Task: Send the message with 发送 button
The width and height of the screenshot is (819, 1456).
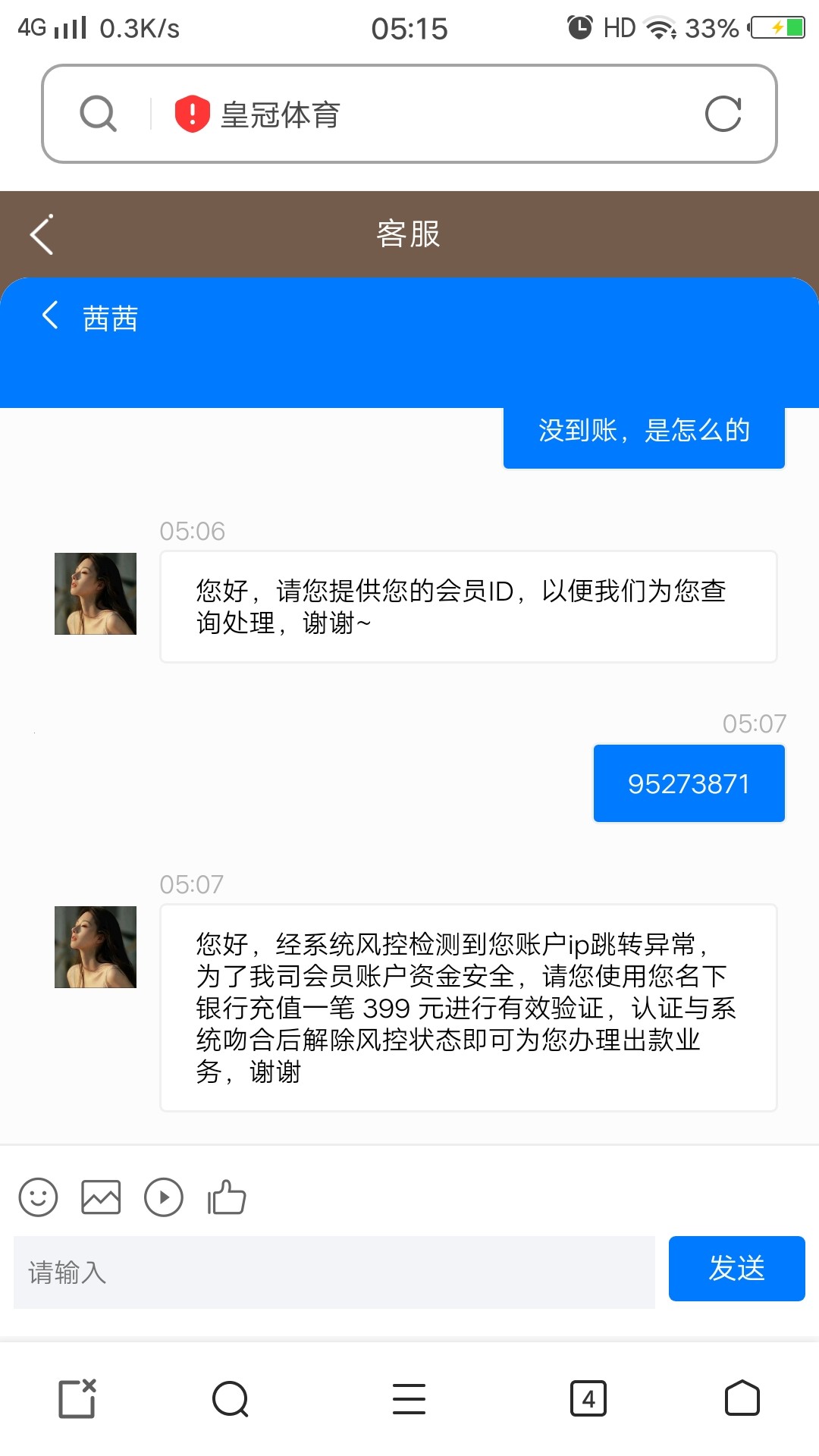Action: 736,1268
